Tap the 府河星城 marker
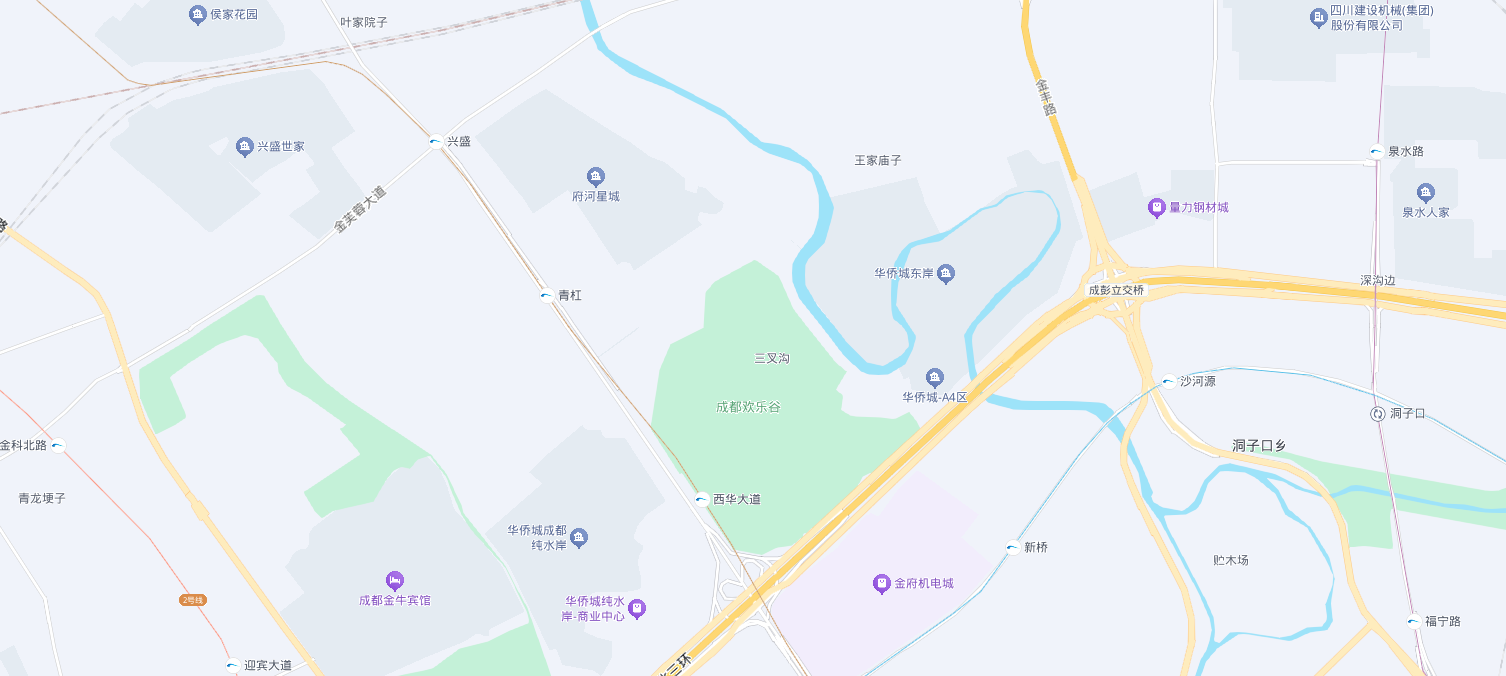 (x=596, y=177)
